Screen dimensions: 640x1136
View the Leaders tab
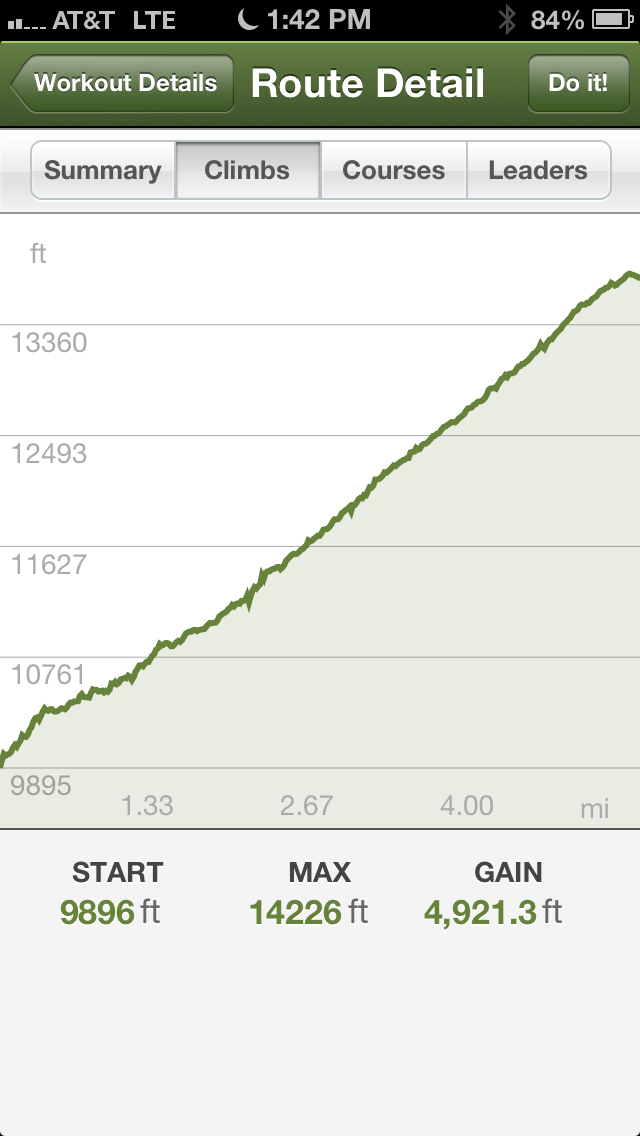pos(538,170)
